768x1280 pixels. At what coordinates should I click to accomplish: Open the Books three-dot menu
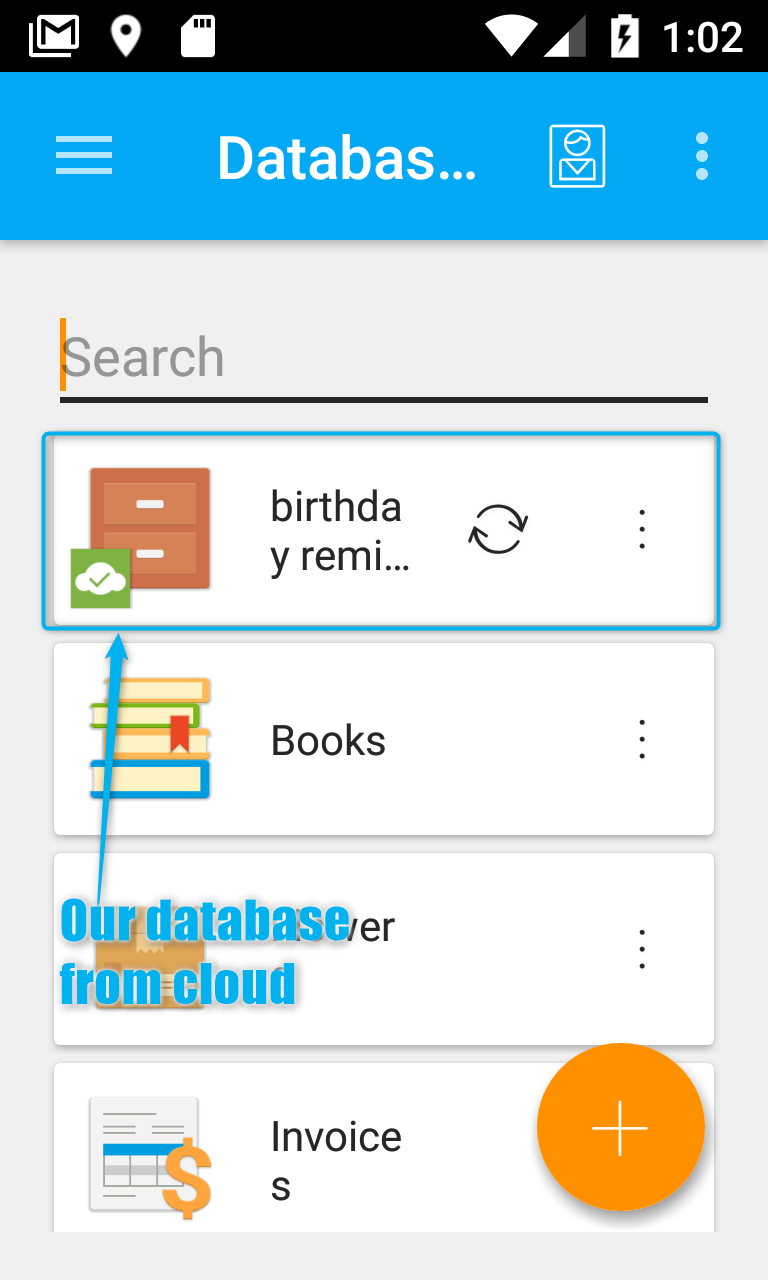(x=642, y=739)
